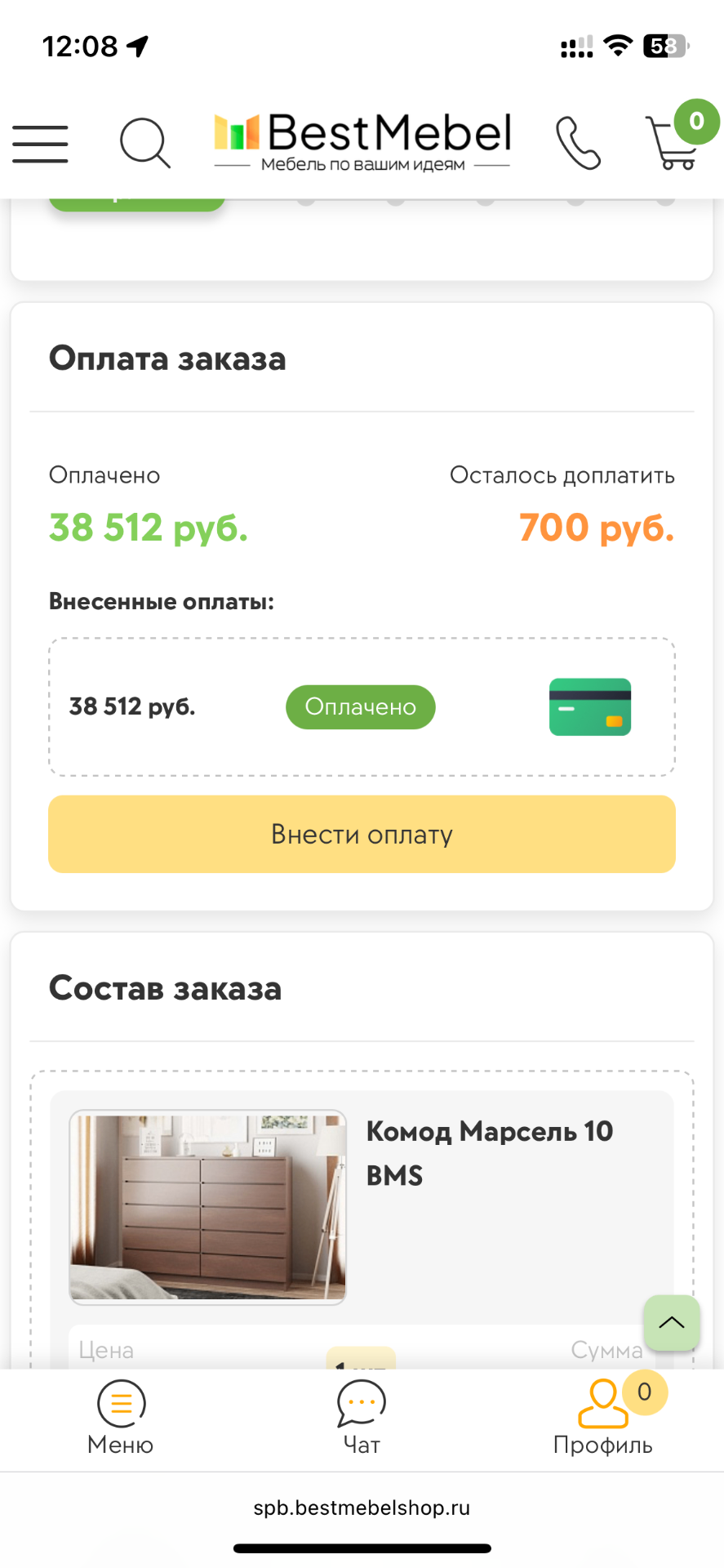Tap the phone call icon
The height and width of the screenshot is (1568, 724).
pos(578,143)
